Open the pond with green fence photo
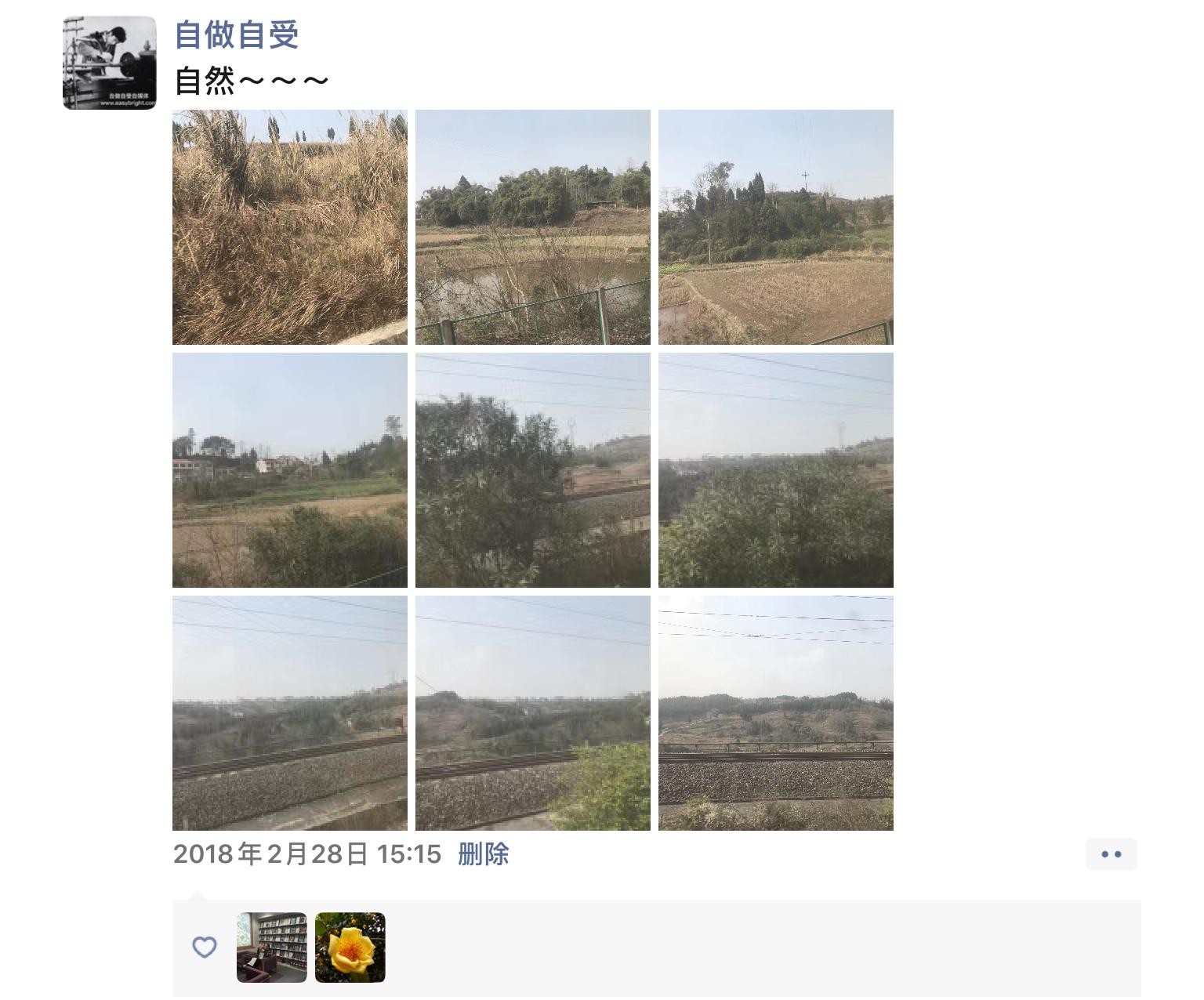The height and width of the screenshot is (1000, 1204). coord(533,227)
